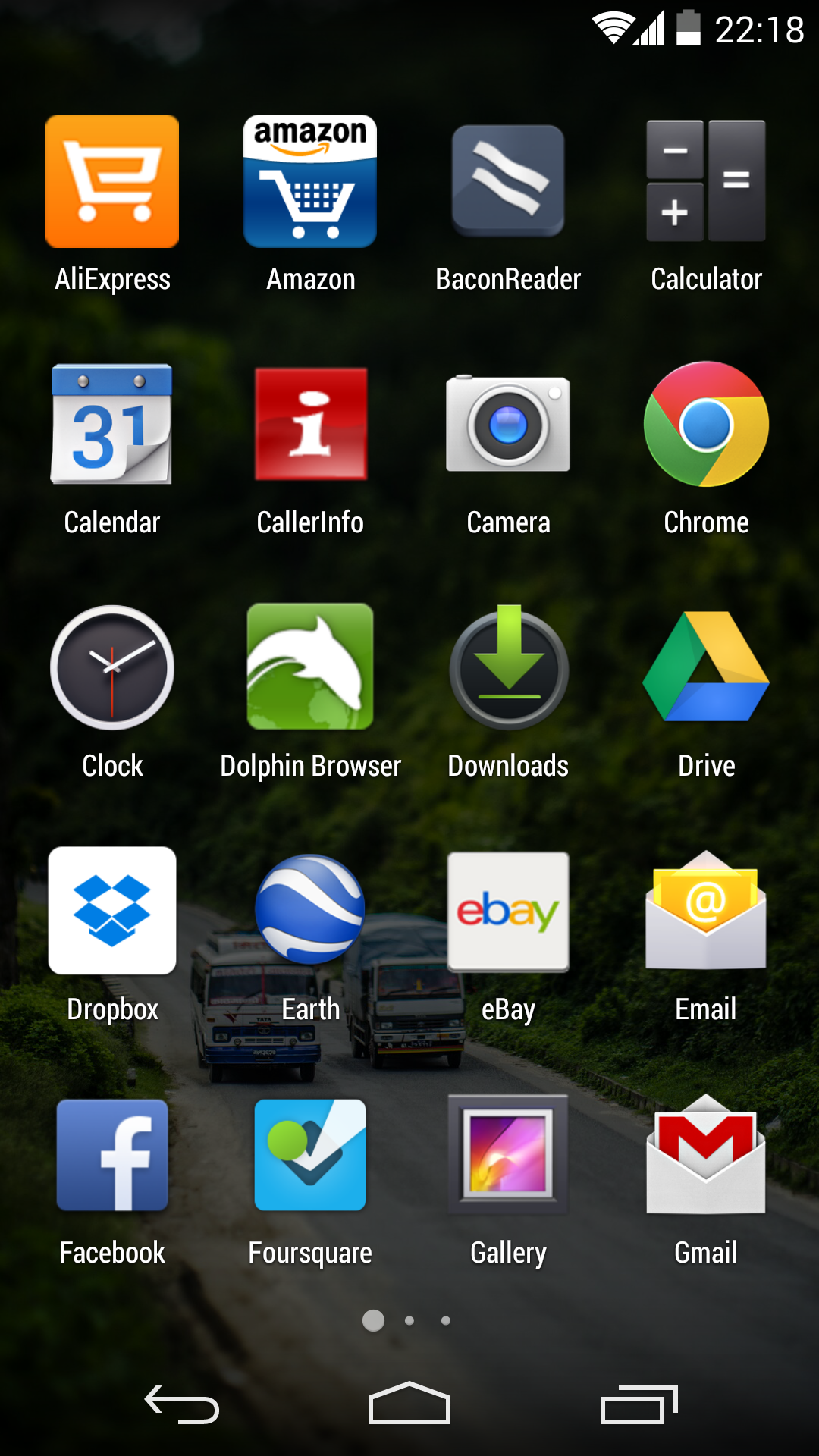Launch Foursquare
Viewport: 819px width, 1456px height.
coord(310,1155)
